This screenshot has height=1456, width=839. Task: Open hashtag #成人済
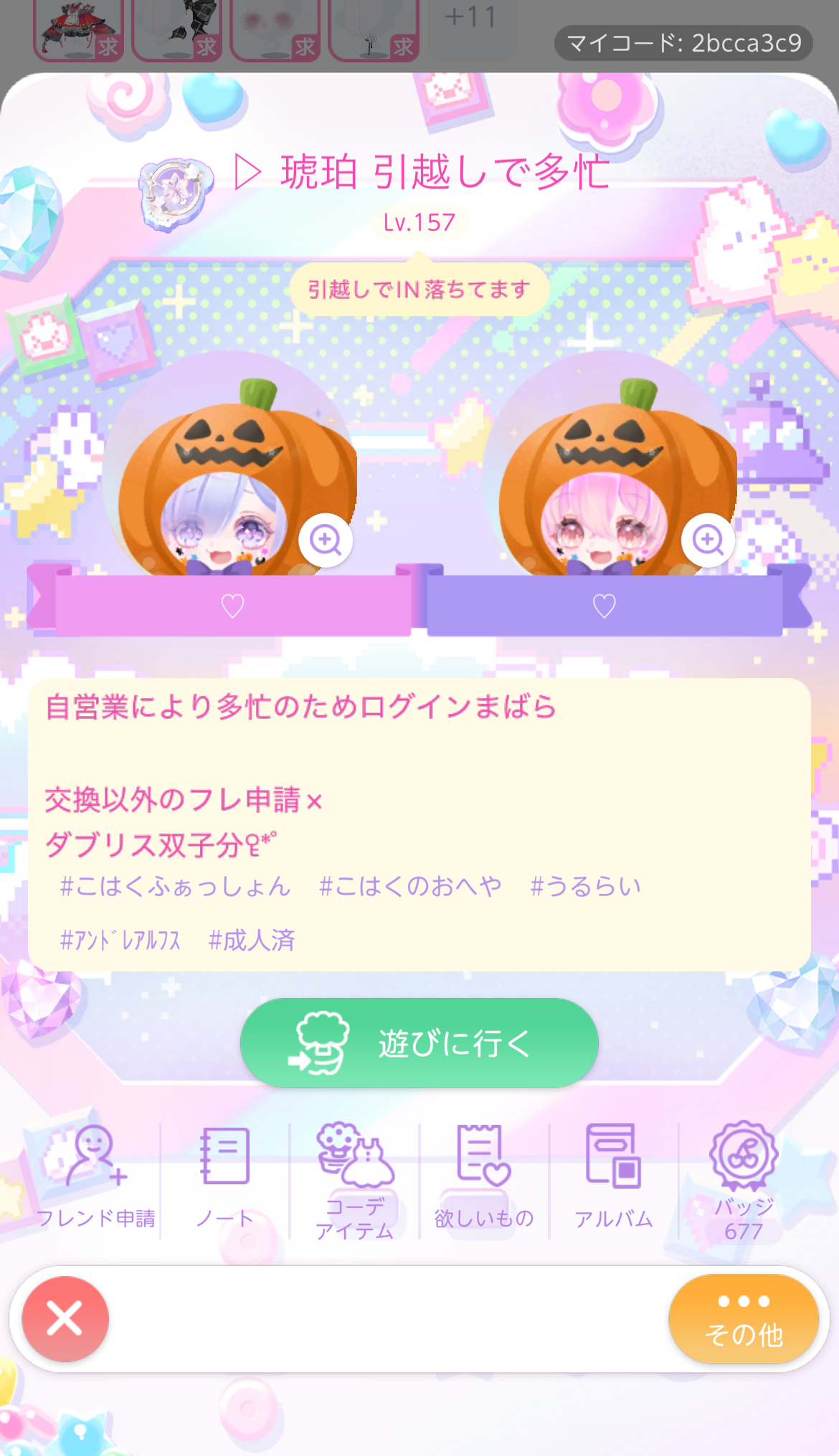tap(252, 940)
